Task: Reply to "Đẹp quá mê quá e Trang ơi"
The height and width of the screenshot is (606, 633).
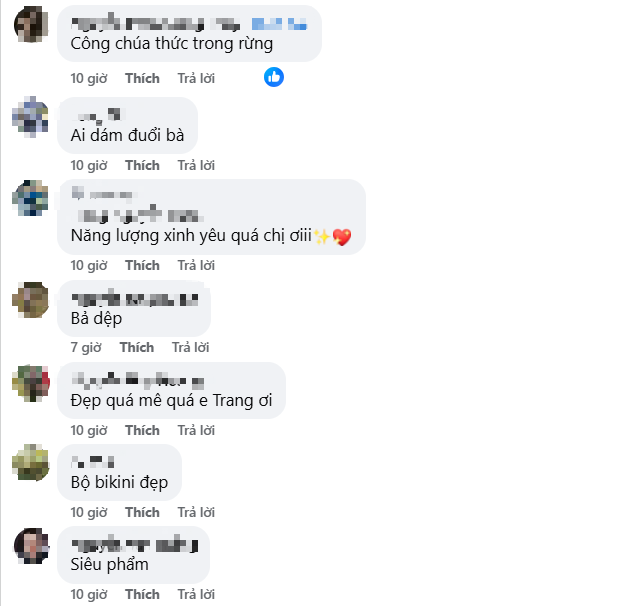Action: (x=196, y=430)
